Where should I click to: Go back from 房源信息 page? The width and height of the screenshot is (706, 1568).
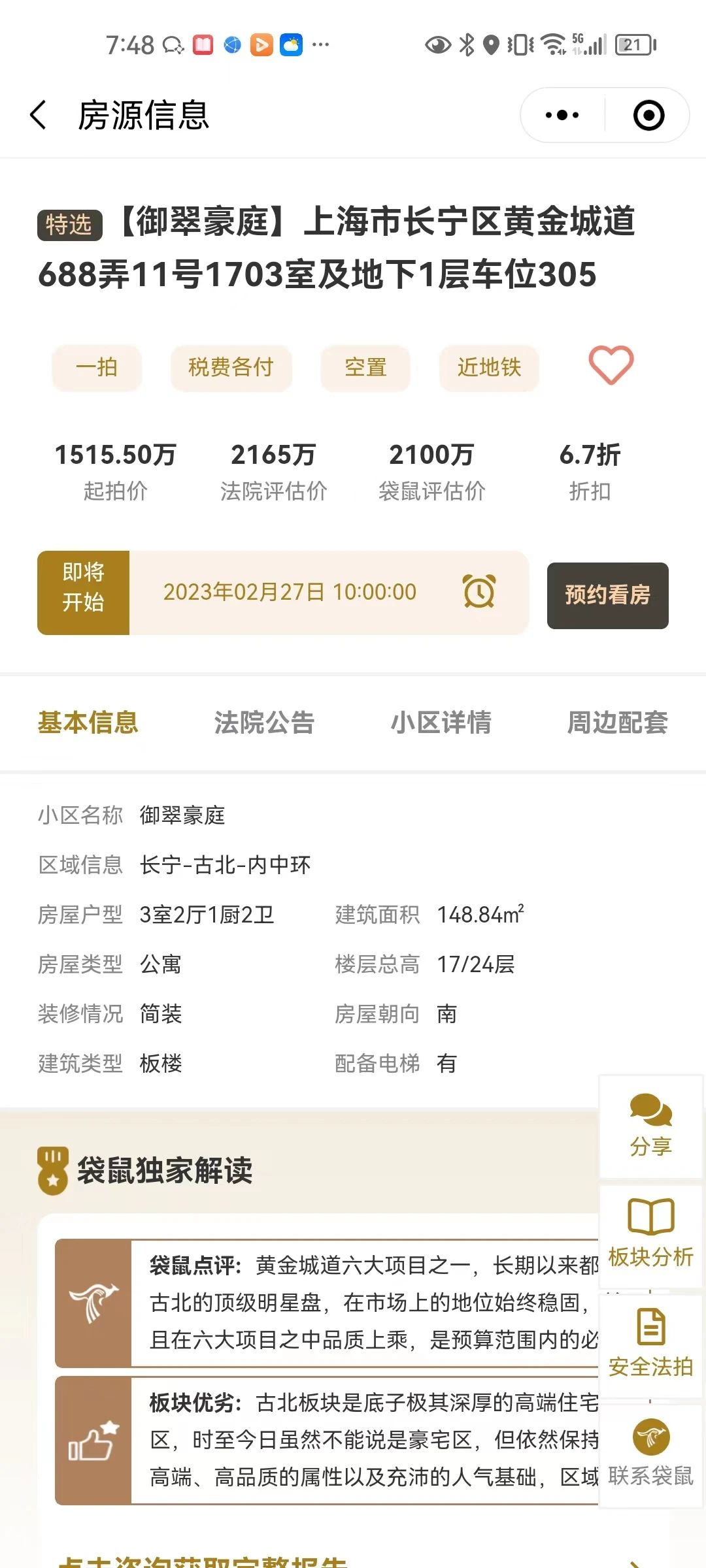coord(39,116)
